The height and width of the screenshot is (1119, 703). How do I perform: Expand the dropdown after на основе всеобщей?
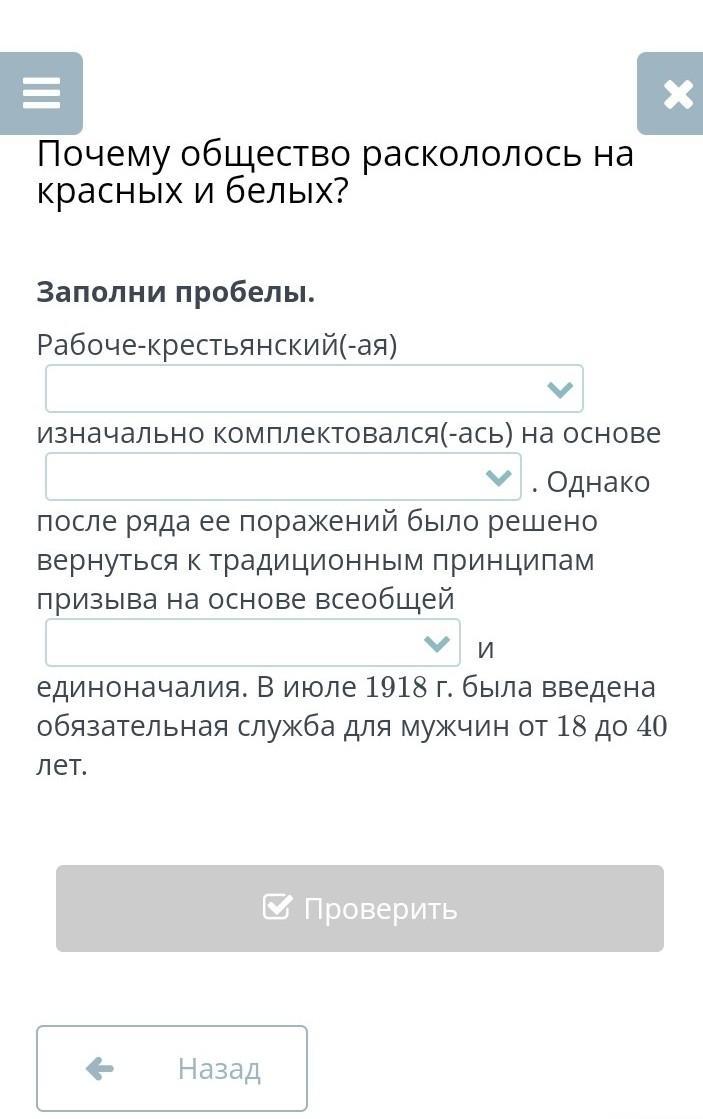[252, 643]
